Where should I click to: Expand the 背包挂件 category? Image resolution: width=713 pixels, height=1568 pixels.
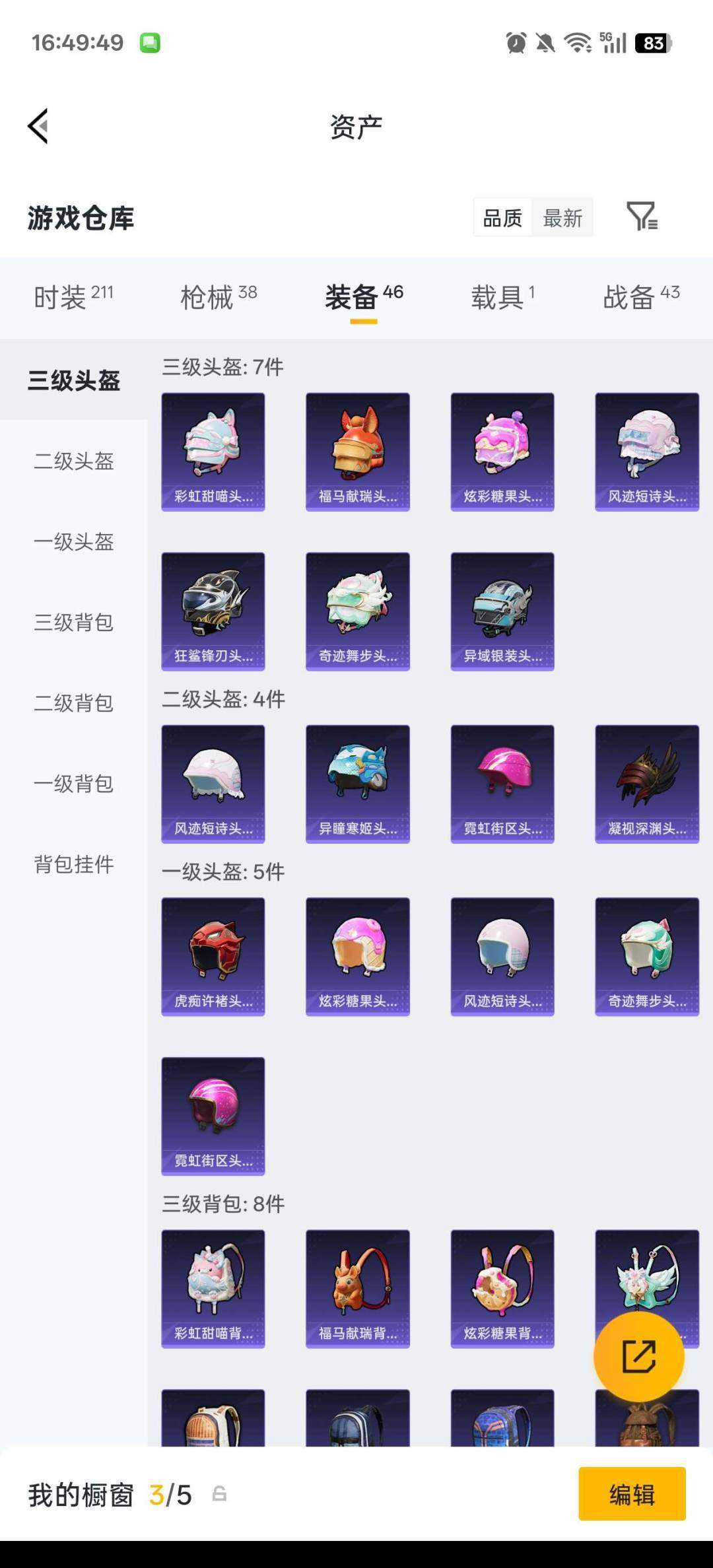pos(74,865)
